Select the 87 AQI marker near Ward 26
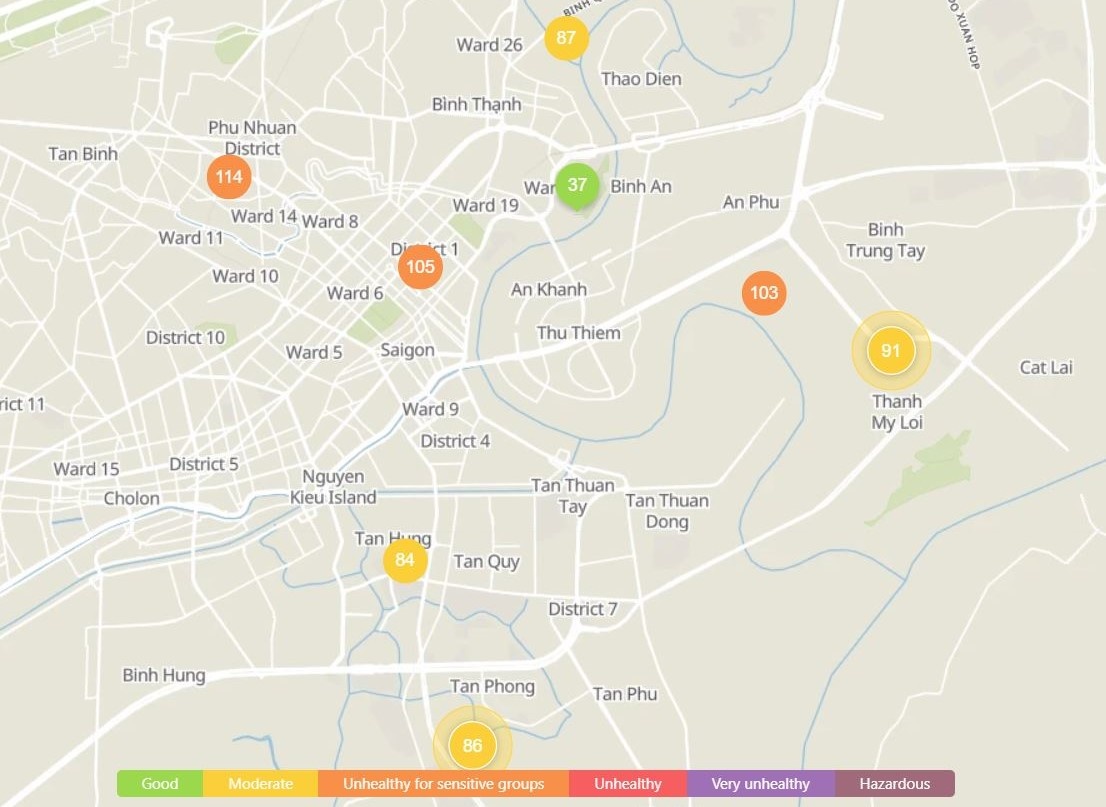Viewport: 1106px width, 807px height. point(566,38)
